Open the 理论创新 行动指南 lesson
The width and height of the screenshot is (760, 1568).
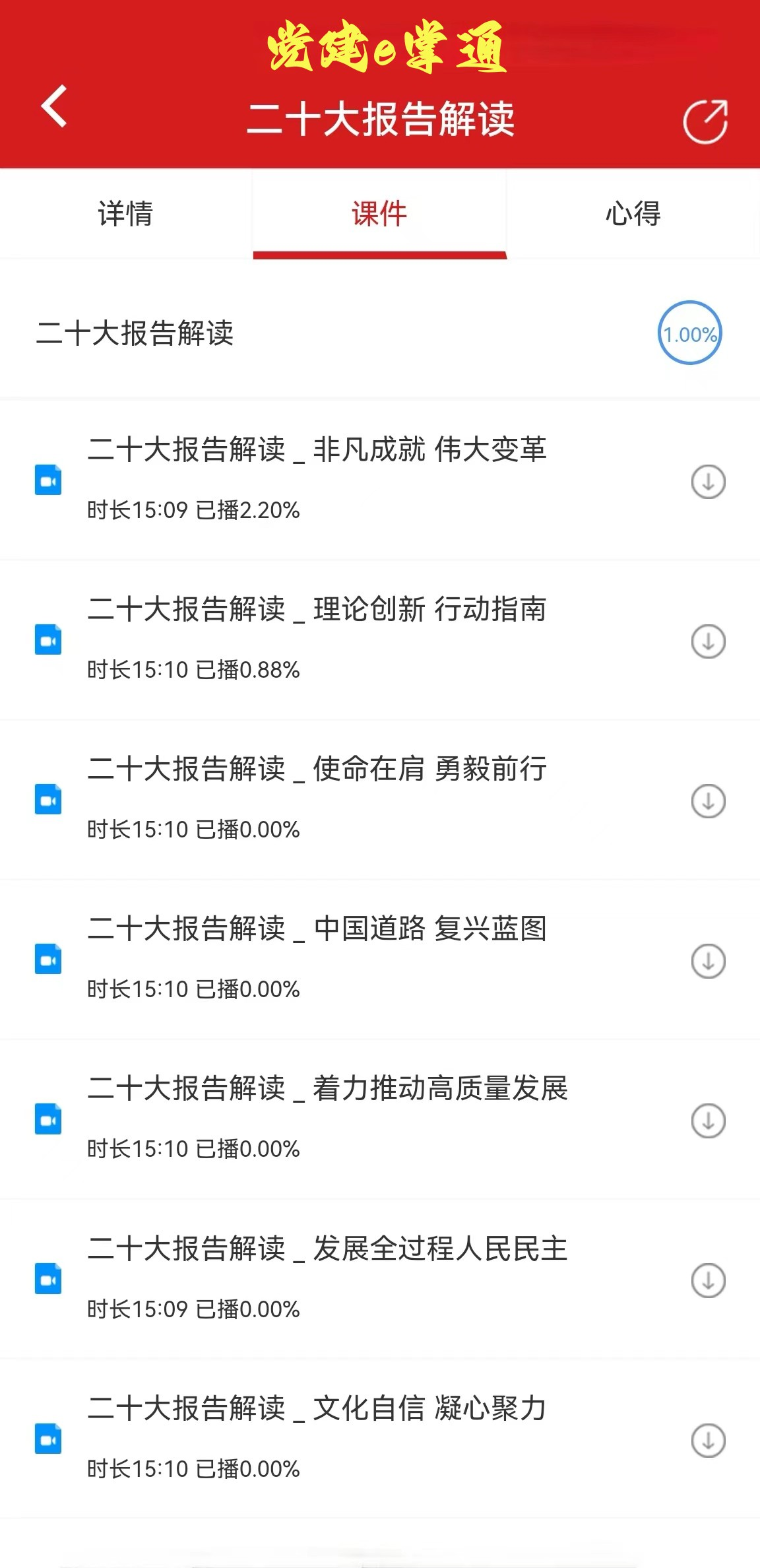tap(380, 640)
